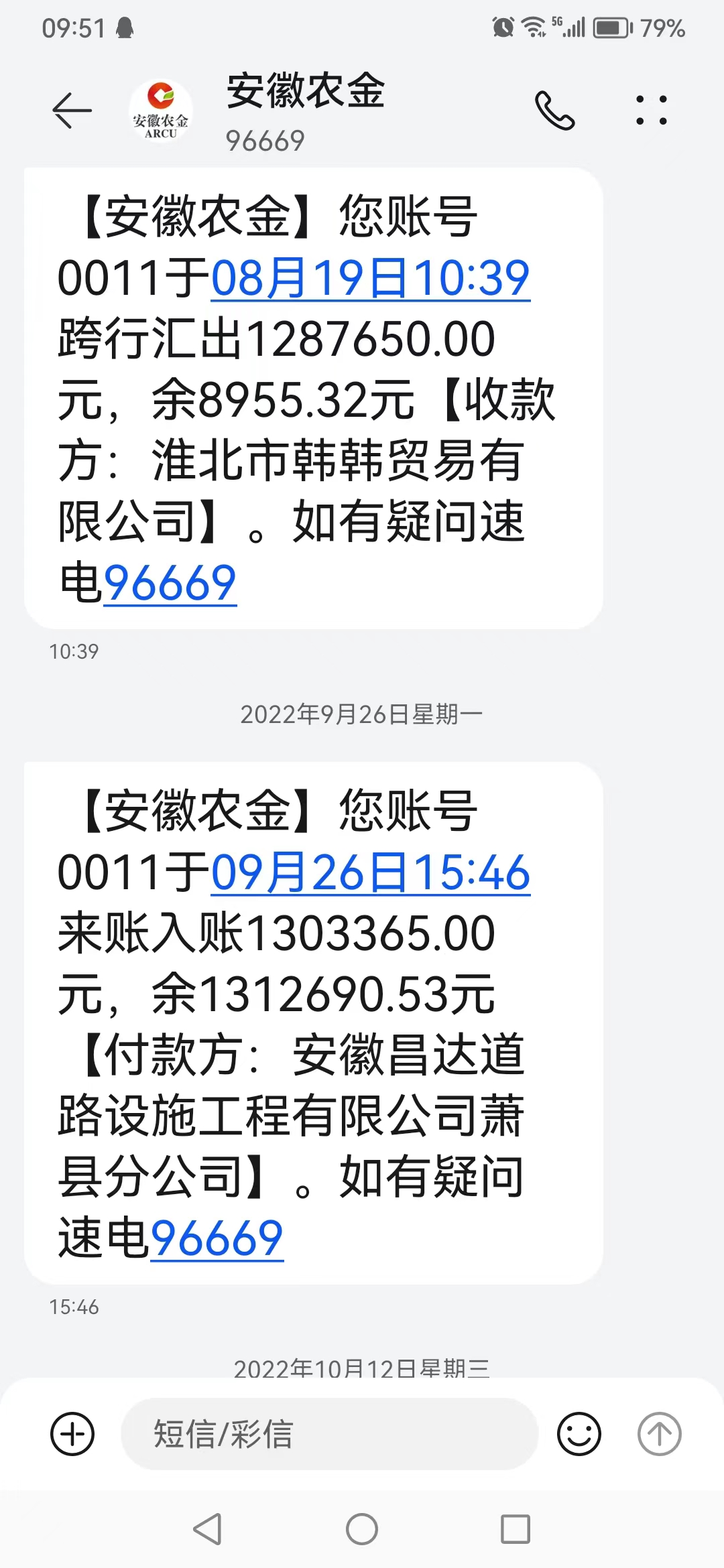Open recent apps with the square button
The image size is (724, 1568).
click(516, 1529)
